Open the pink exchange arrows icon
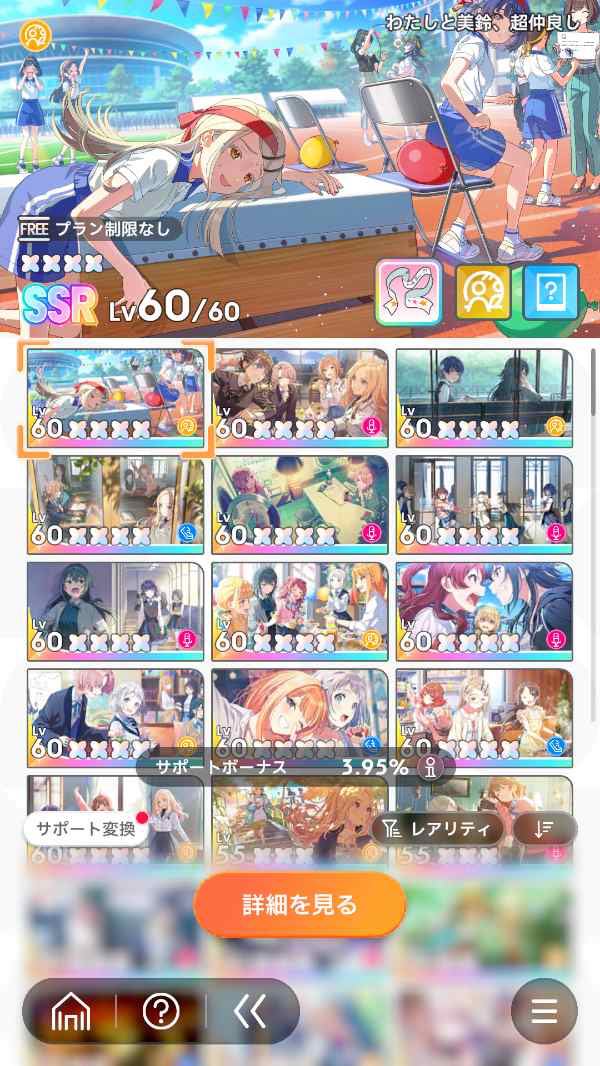This screenshot has width=600, height=1066. coord(408,291)
